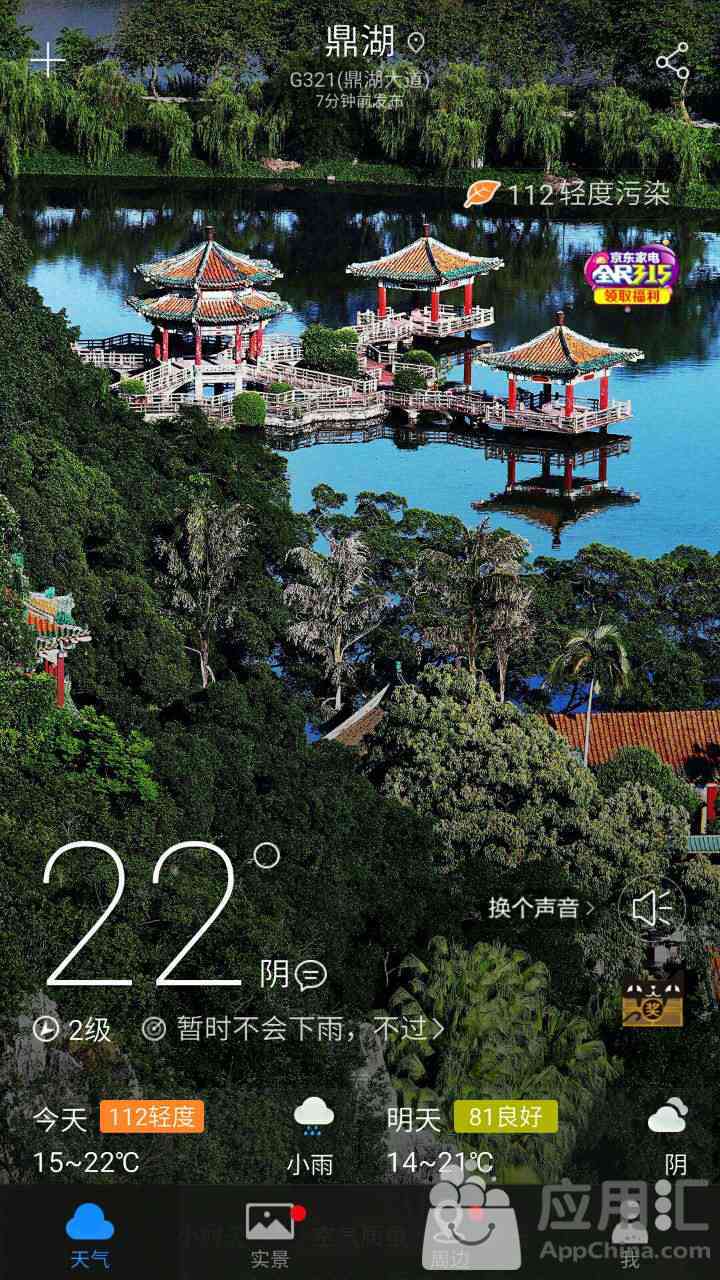Image resolution: width=720 pixels, height=1280 pixels.
Task: Open the 全民315 领取福利 promo banner
Action: pos(631,273)
